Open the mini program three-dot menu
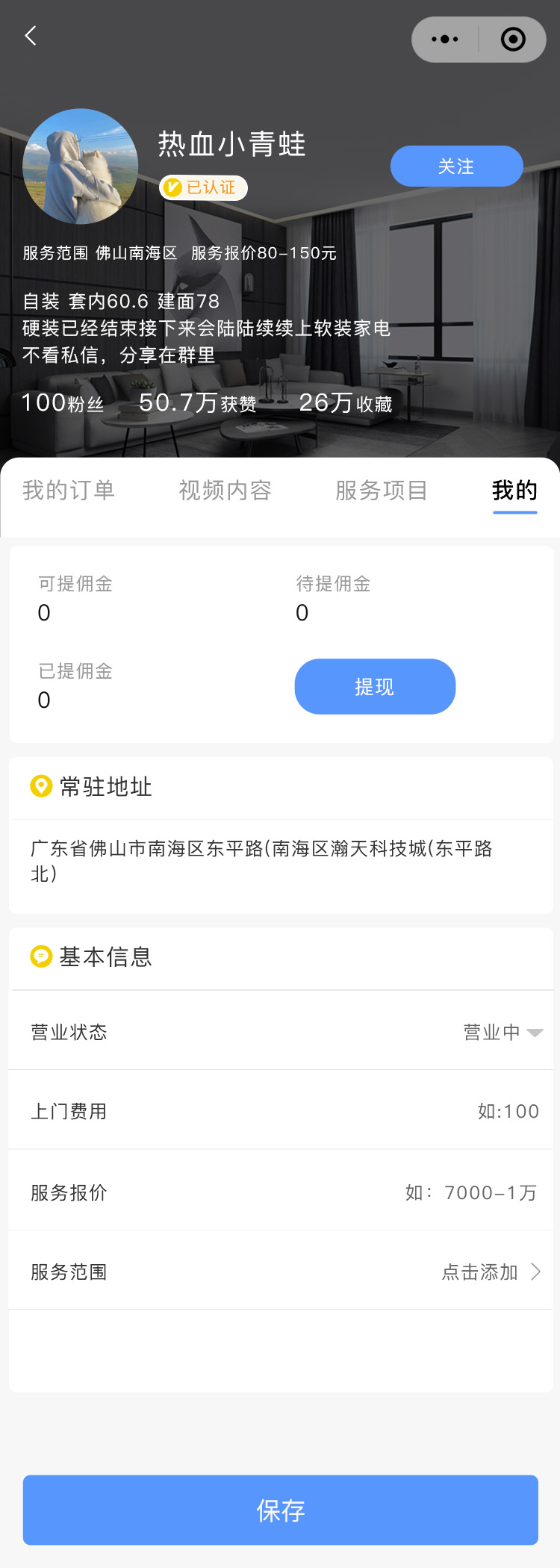 pyautogui.click(x=445, y=40)
